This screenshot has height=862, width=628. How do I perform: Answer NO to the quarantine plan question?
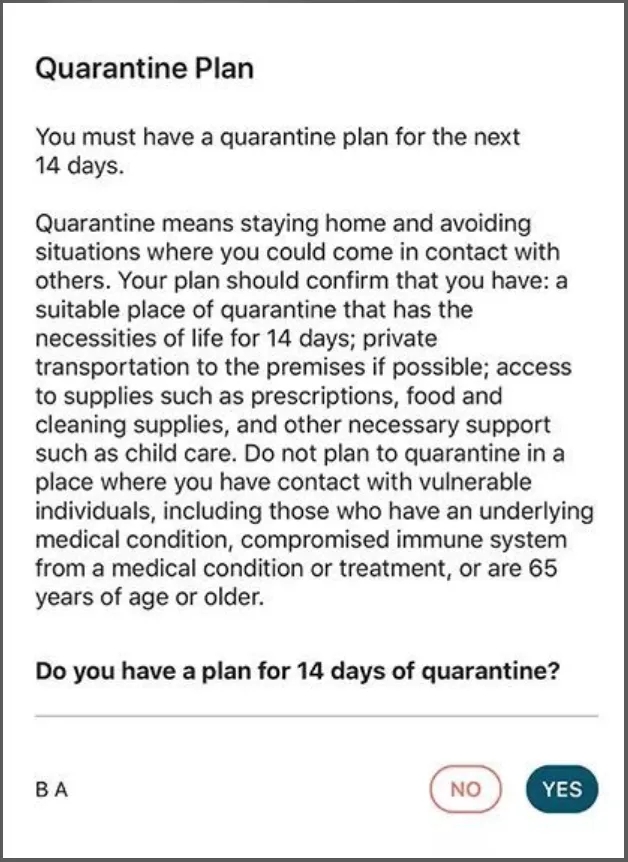[464, 789]
